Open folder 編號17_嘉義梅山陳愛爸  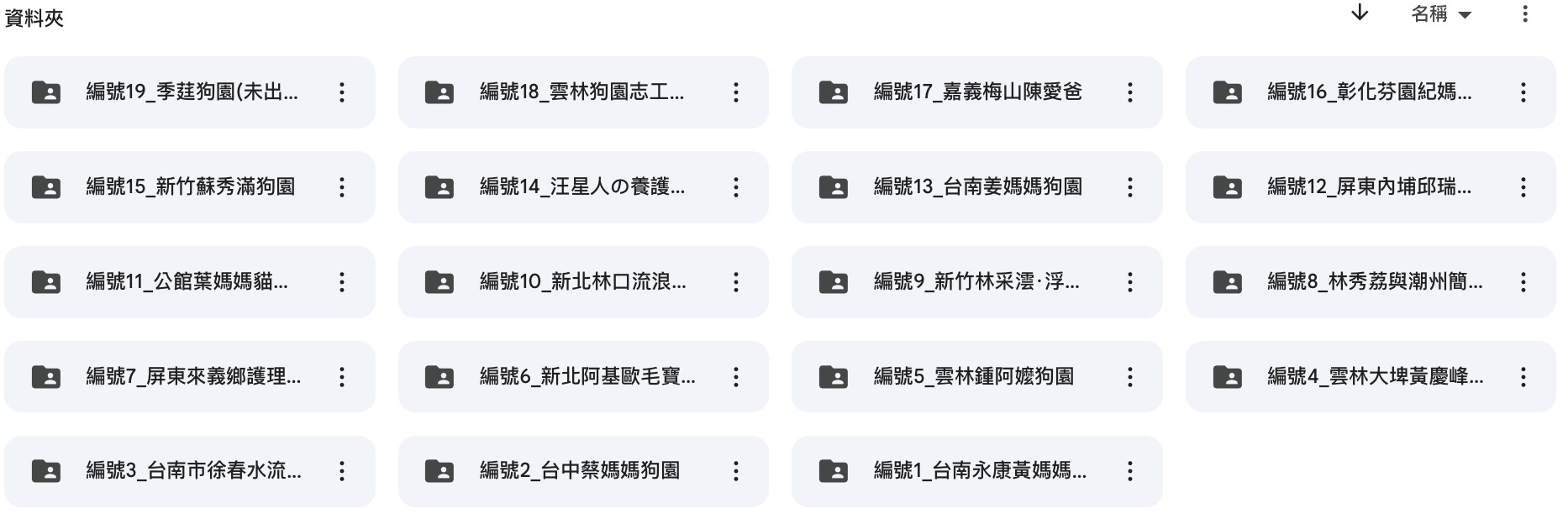pyautogui.click(x=977, y=92)
